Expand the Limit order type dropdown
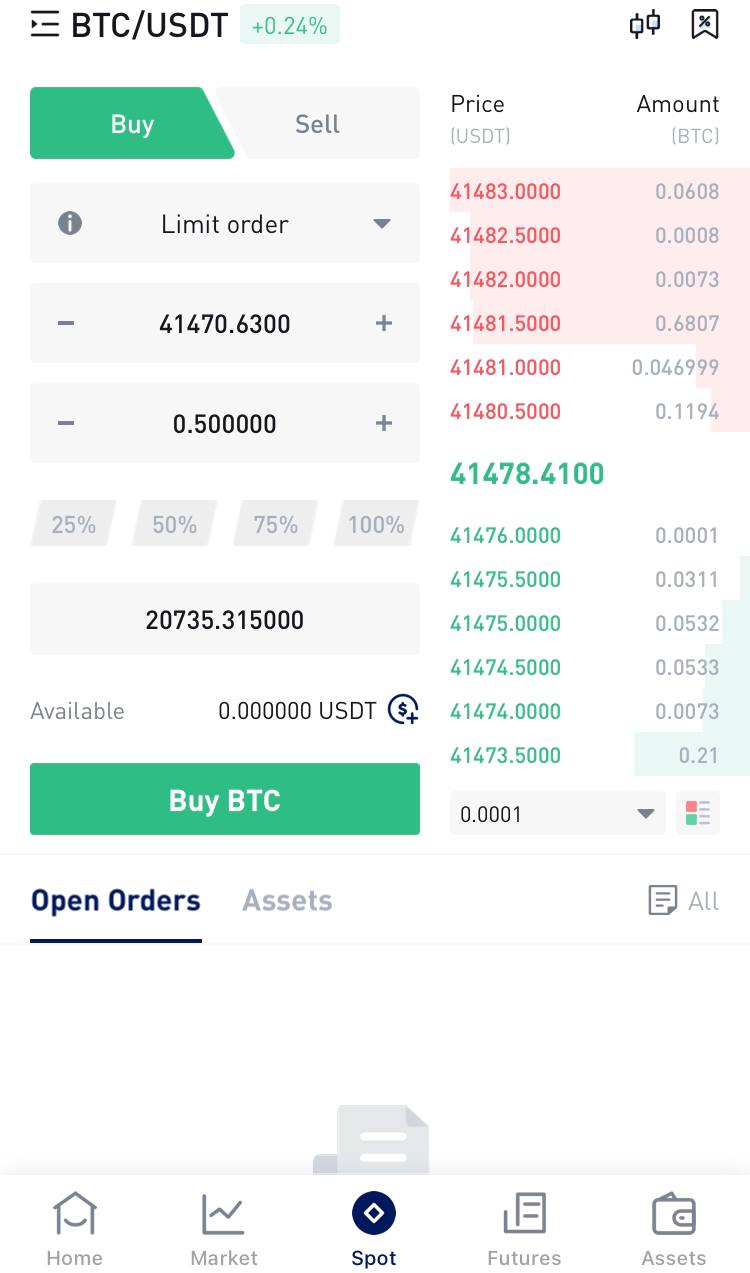 pos(225,224)
